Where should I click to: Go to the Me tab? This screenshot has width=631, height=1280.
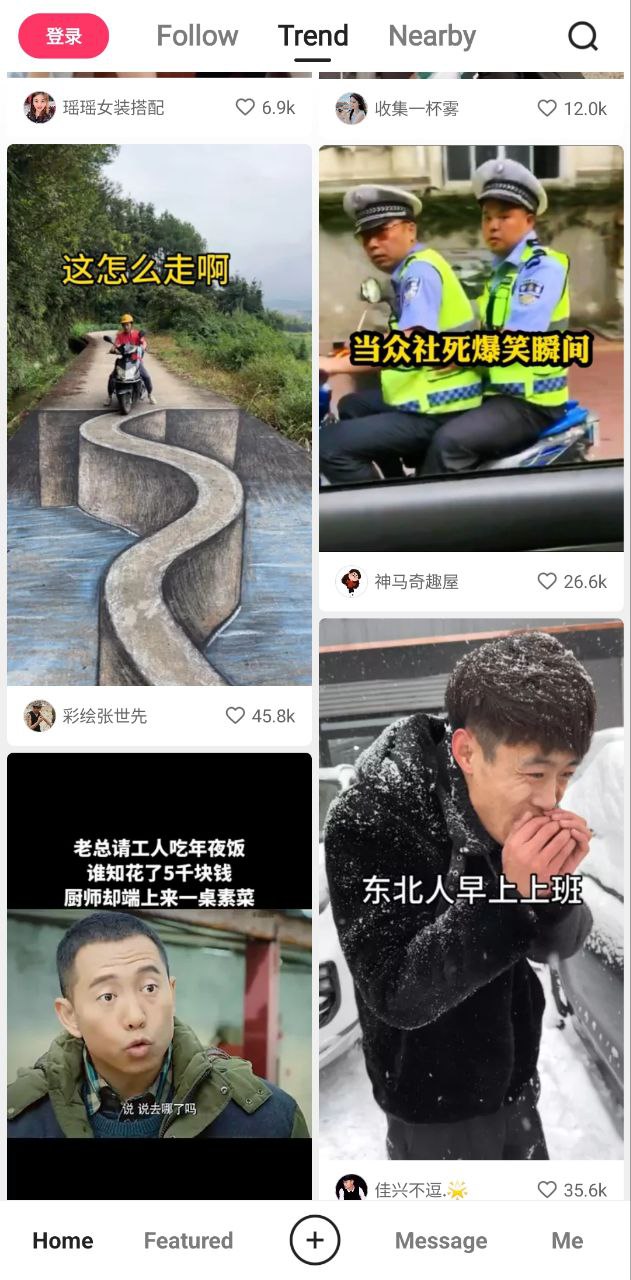[x=567, y=1240]
